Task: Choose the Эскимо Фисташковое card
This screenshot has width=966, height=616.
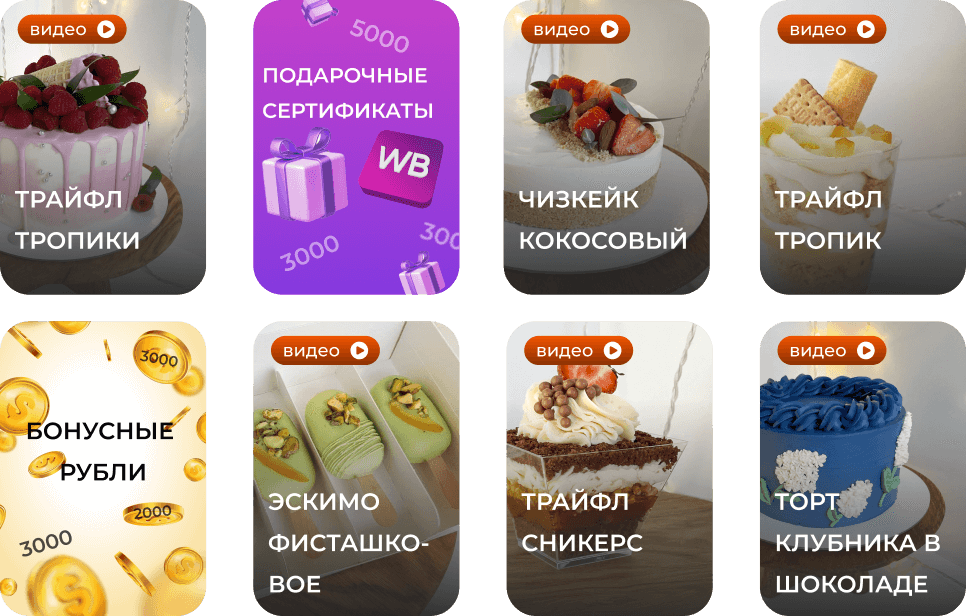Action: click(356, 468)
